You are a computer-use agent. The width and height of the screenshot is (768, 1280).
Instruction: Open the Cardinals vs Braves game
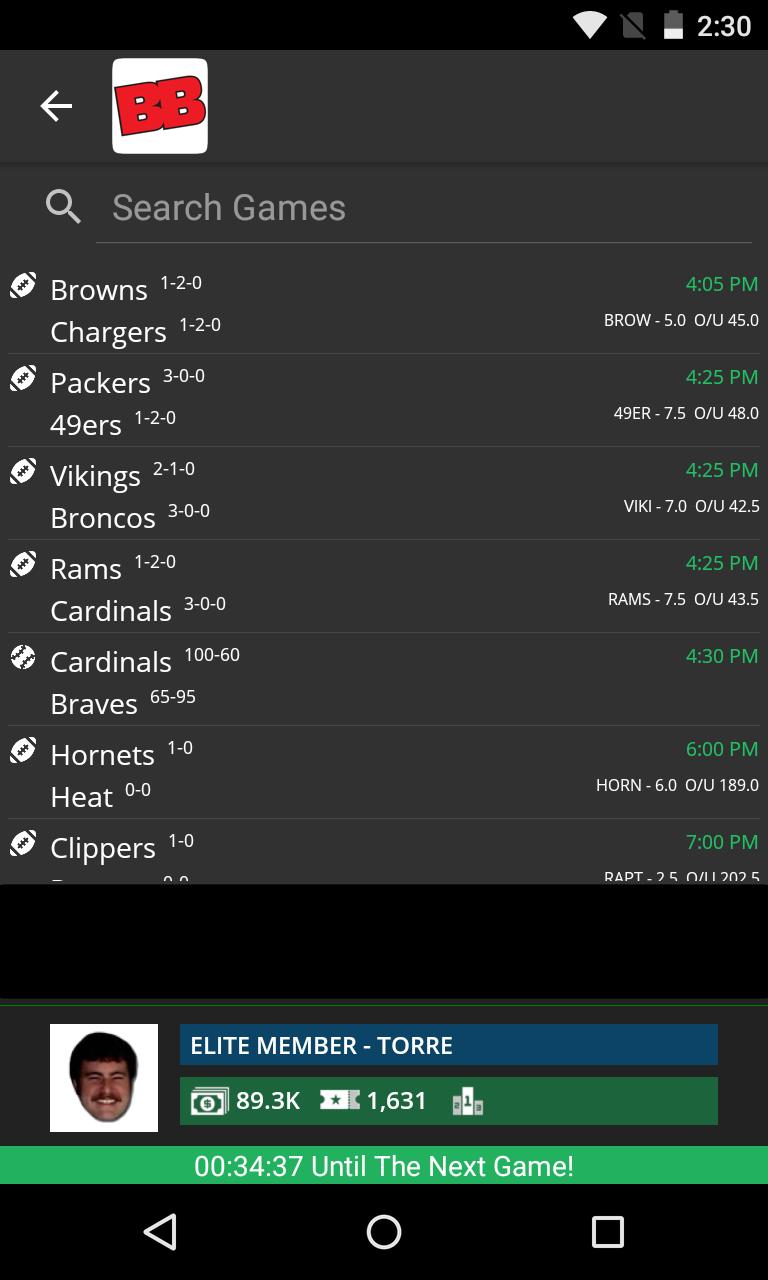[x=384, y=677]
